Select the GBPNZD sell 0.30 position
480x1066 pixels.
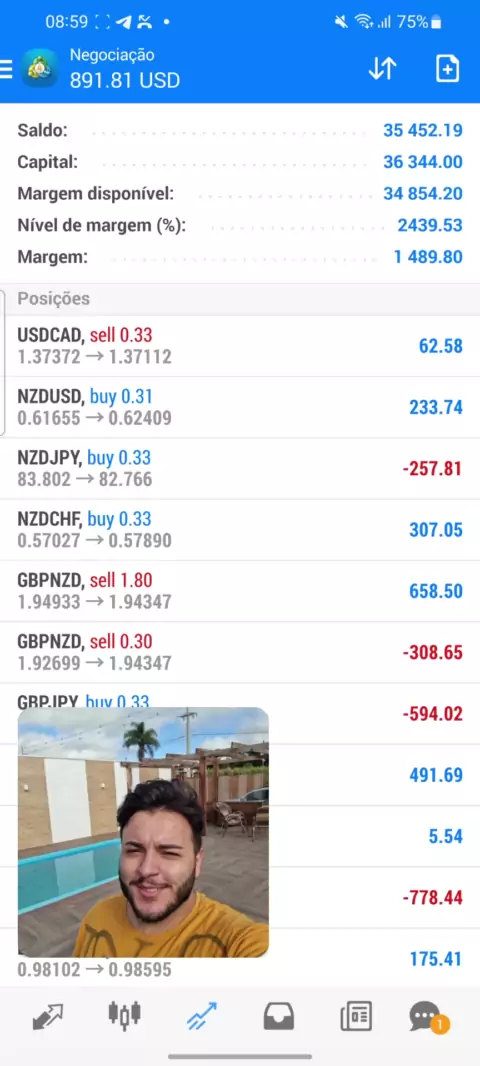pyautogui.click(x=240, y=652)
